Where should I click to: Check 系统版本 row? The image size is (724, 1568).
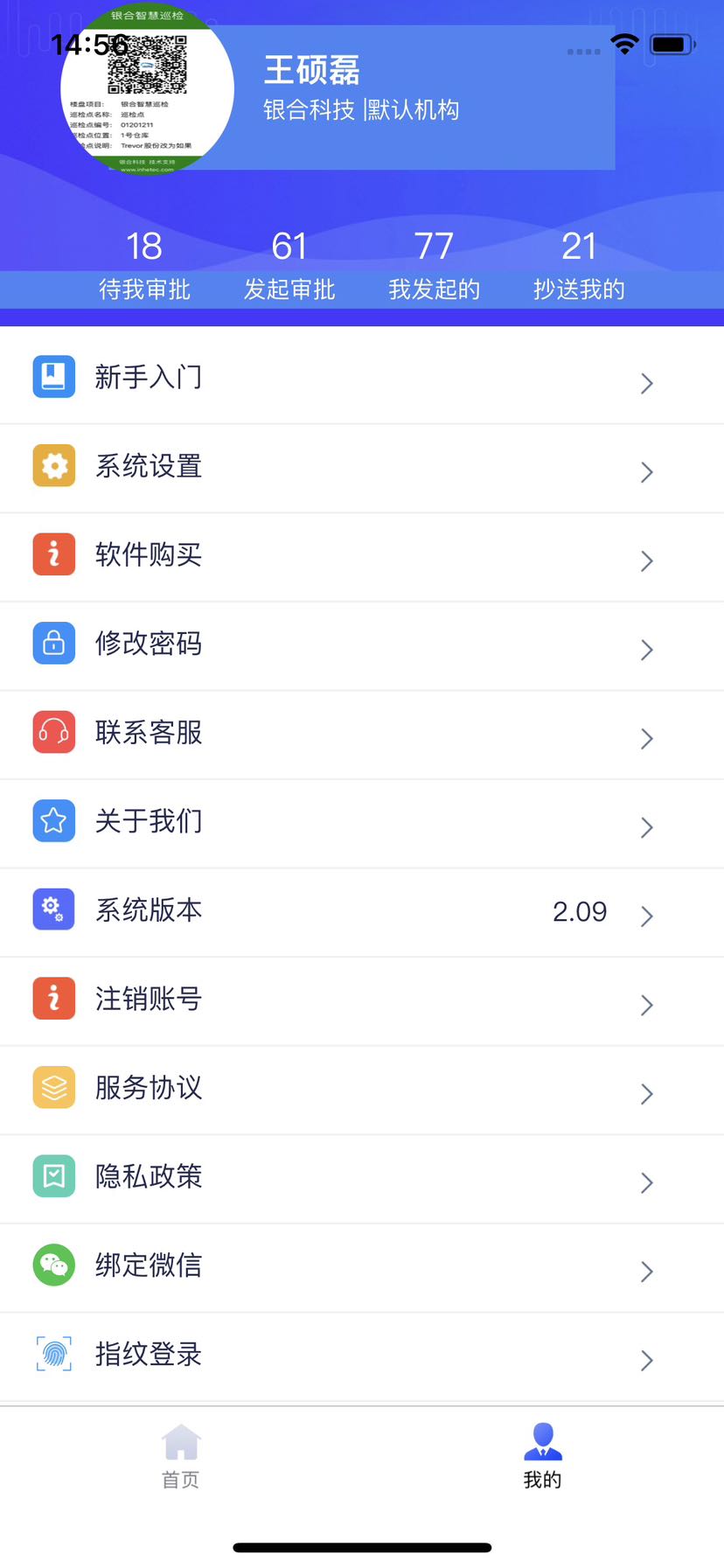click(362, 911)
